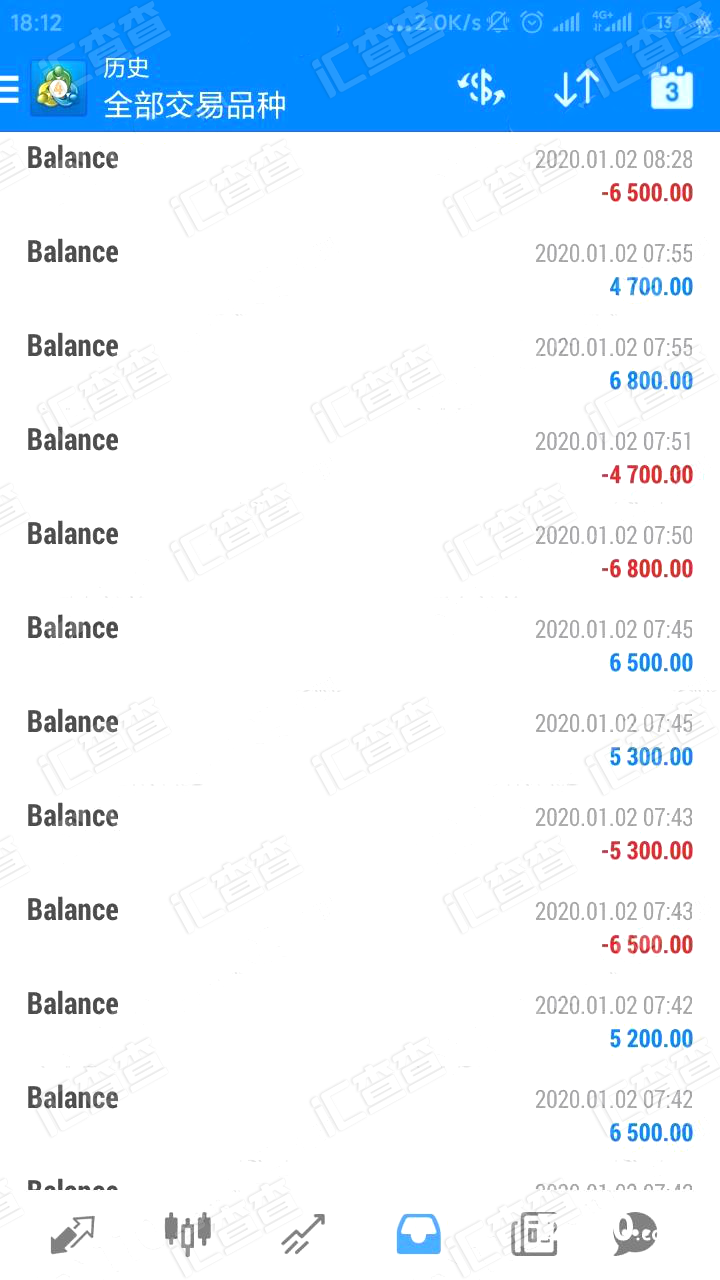Switch to the candlestick Chart tab
The height and width of the screenshot is (1280, 720).
point(188,1232)
